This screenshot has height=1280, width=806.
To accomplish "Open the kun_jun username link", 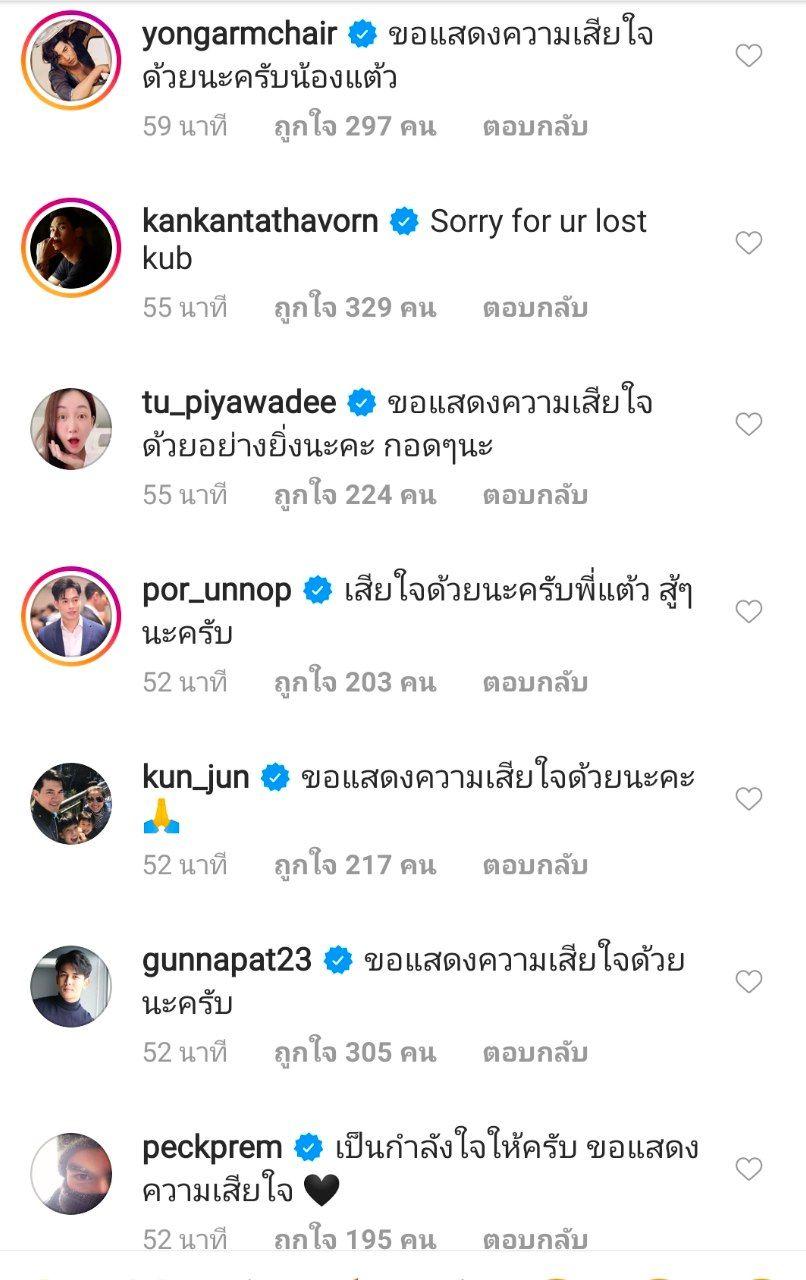I will click(x=196, y=777).
